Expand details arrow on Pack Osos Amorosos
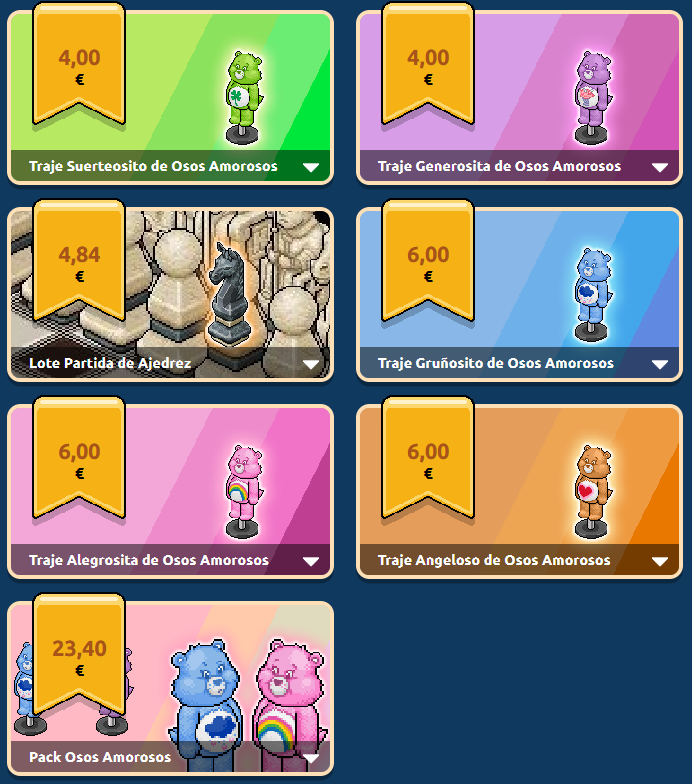The width and height of the screenshot is (692, 784). [x=311, y=759]
